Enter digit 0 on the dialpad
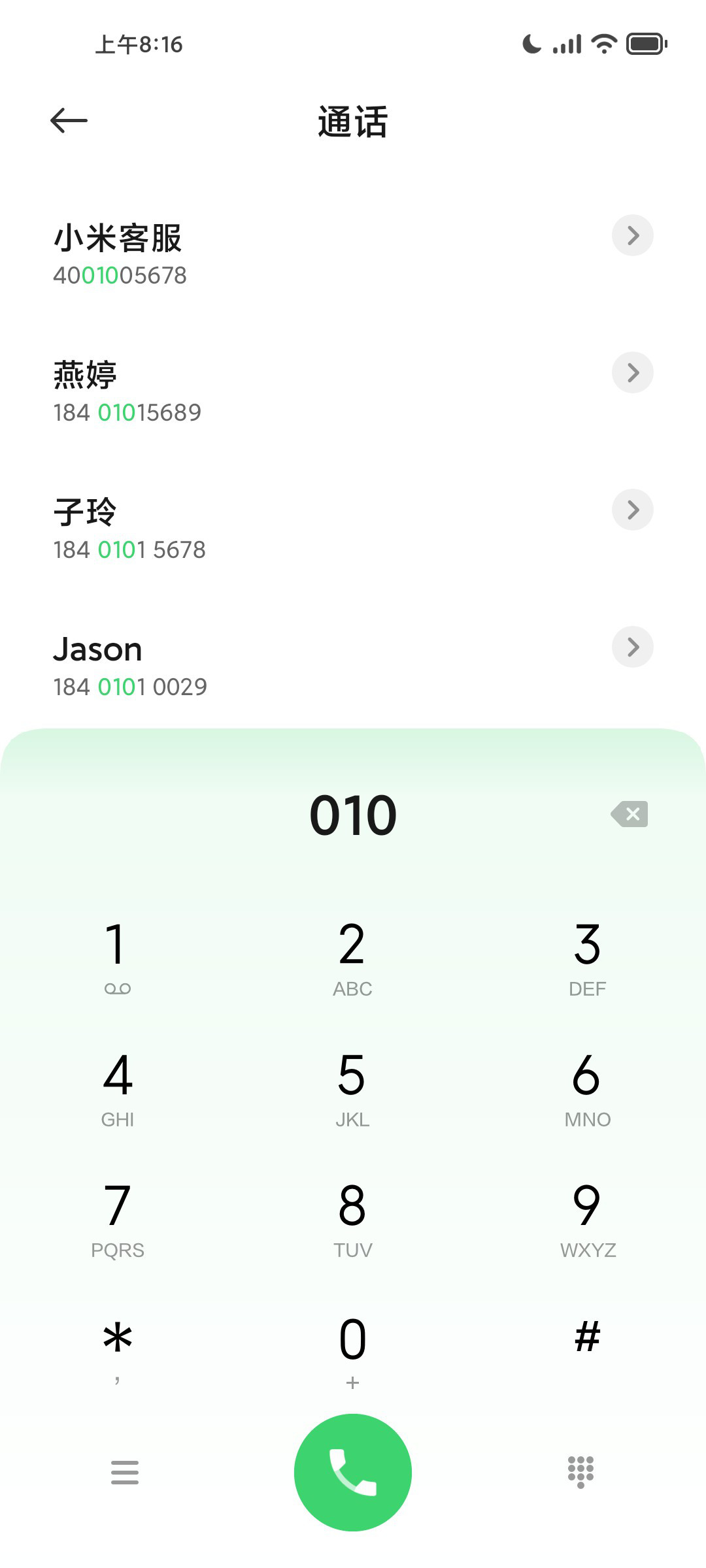The width and height of the screenshot is (706, 1568). tap(352, 1350)
